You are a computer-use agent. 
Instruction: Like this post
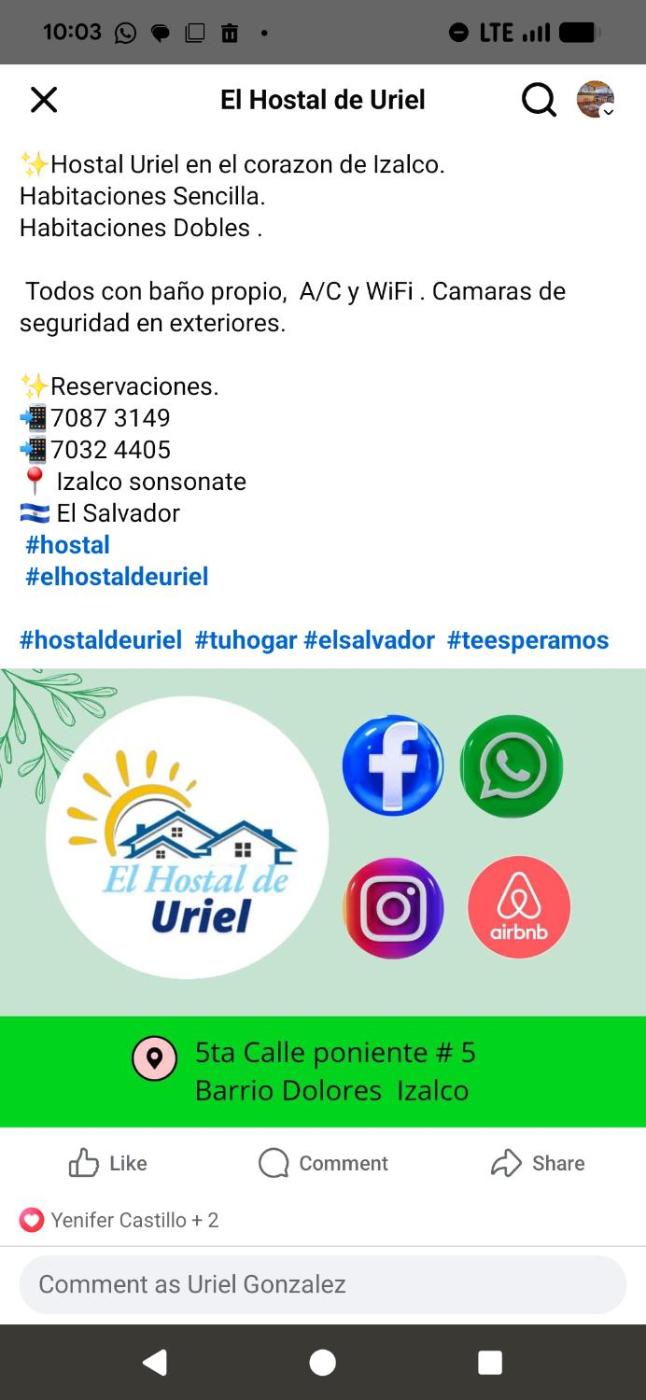point(108,1163)
